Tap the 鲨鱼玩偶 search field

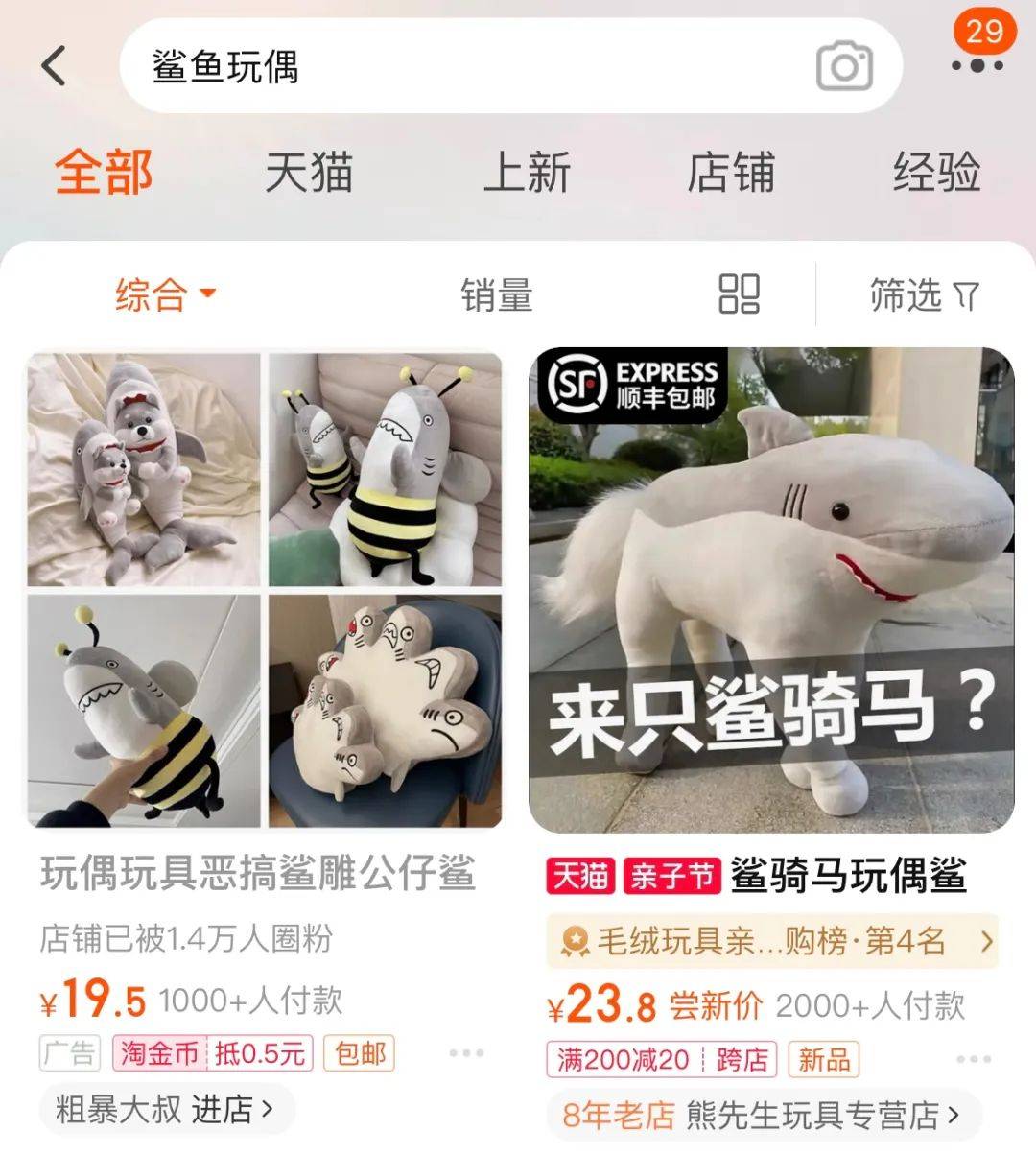tap(460, 66)
